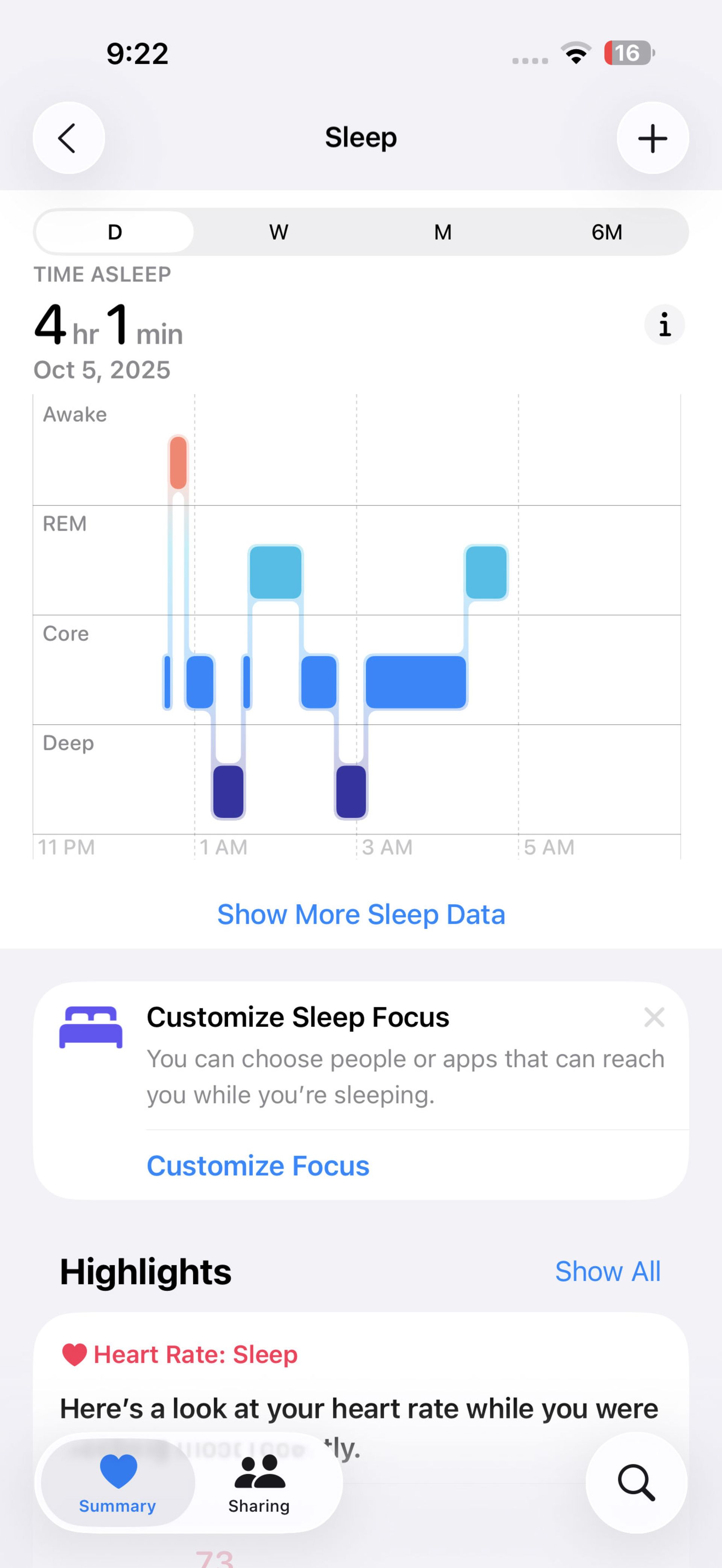Open search with the magnifier button

[636, 1483]
